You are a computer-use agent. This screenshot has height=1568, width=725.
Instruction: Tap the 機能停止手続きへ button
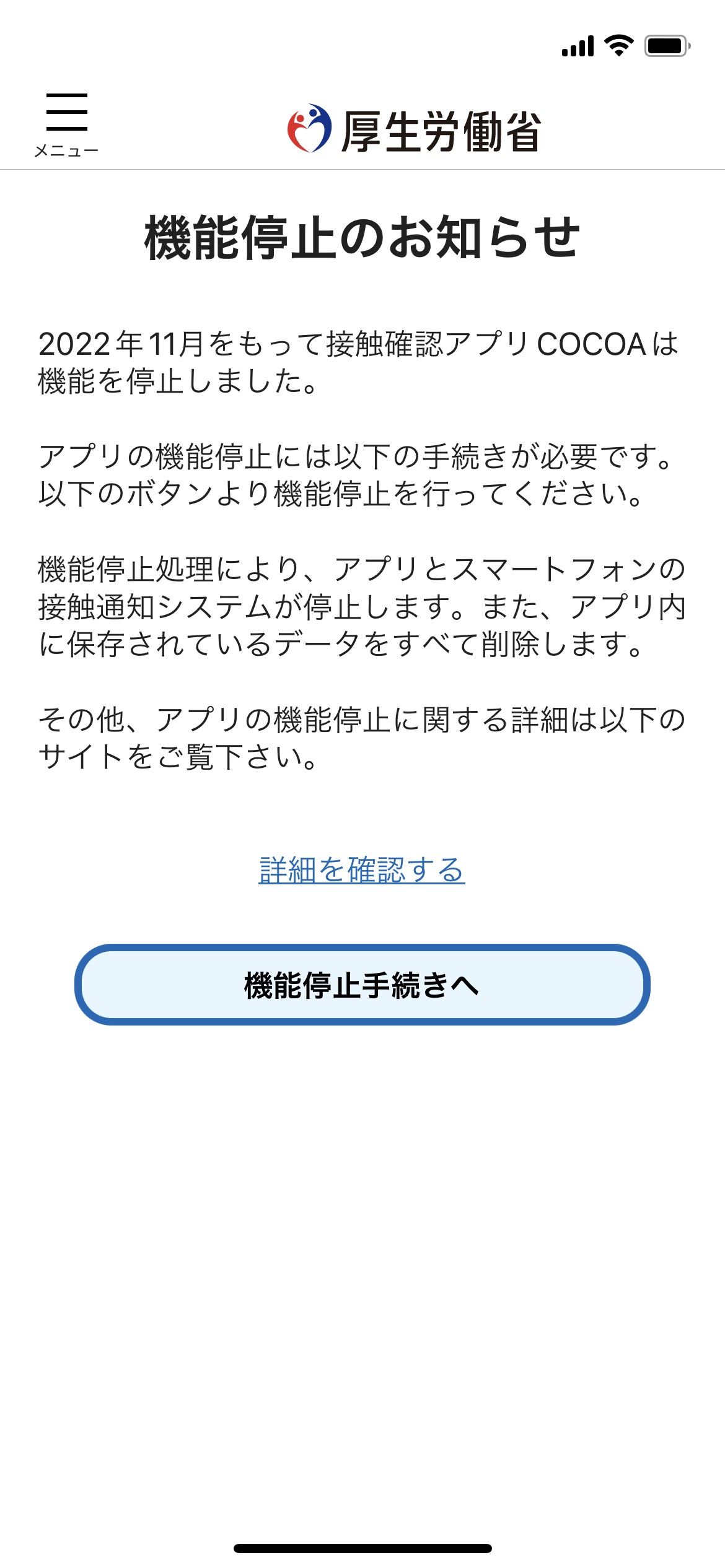[x=362, y=985]
